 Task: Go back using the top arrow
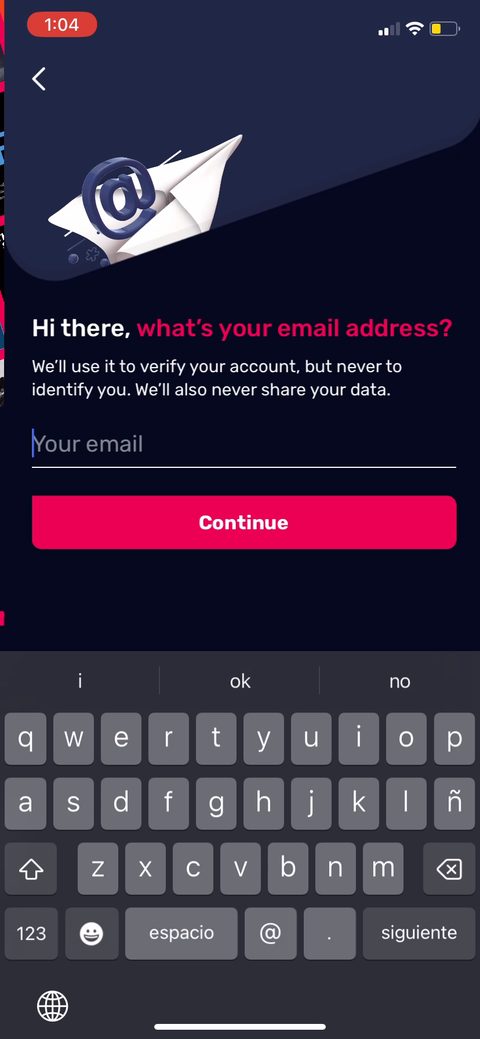[x=39, y=79]
